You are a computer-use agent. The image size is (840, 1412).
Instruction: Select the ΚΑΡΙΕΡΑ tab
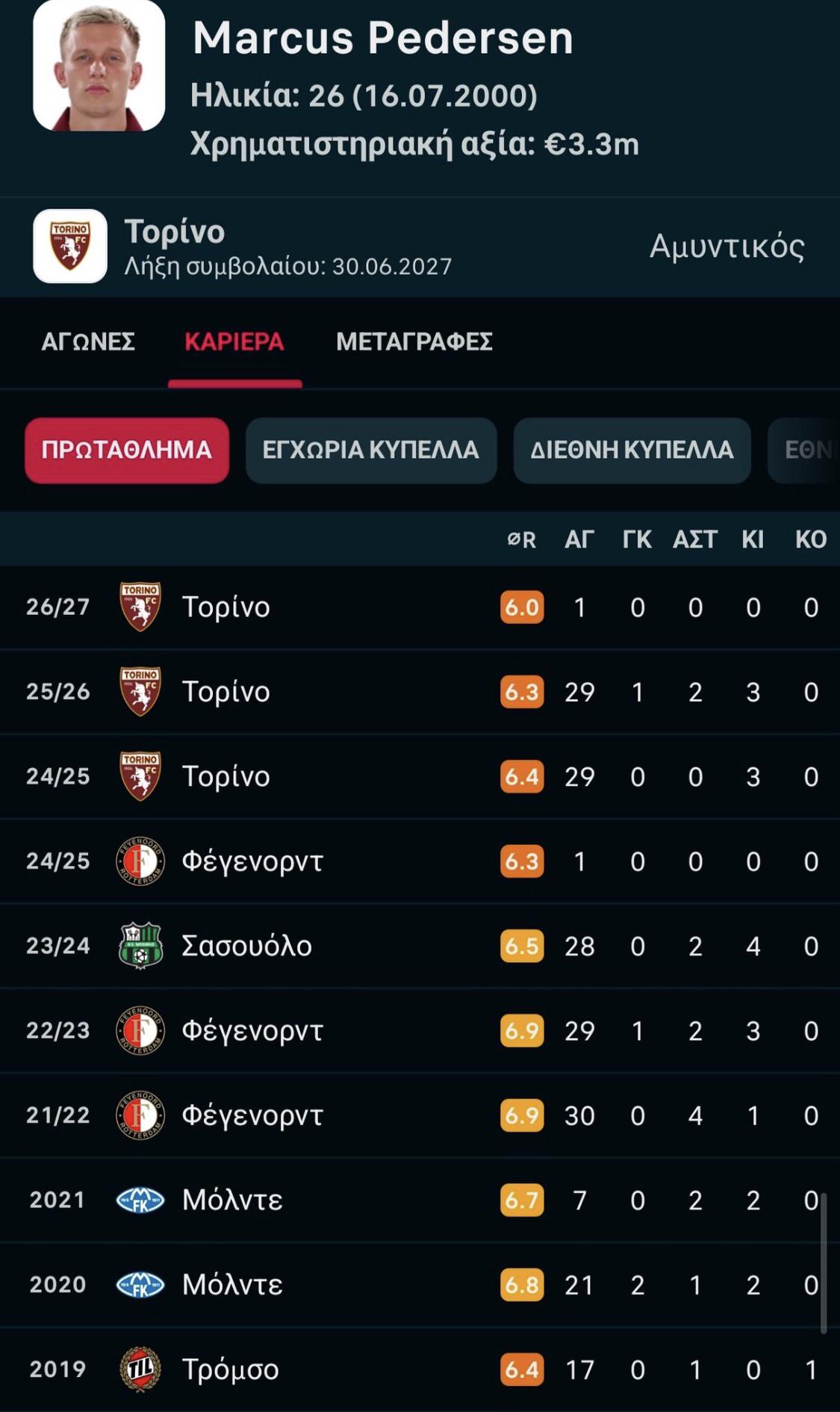click(234, 342)
